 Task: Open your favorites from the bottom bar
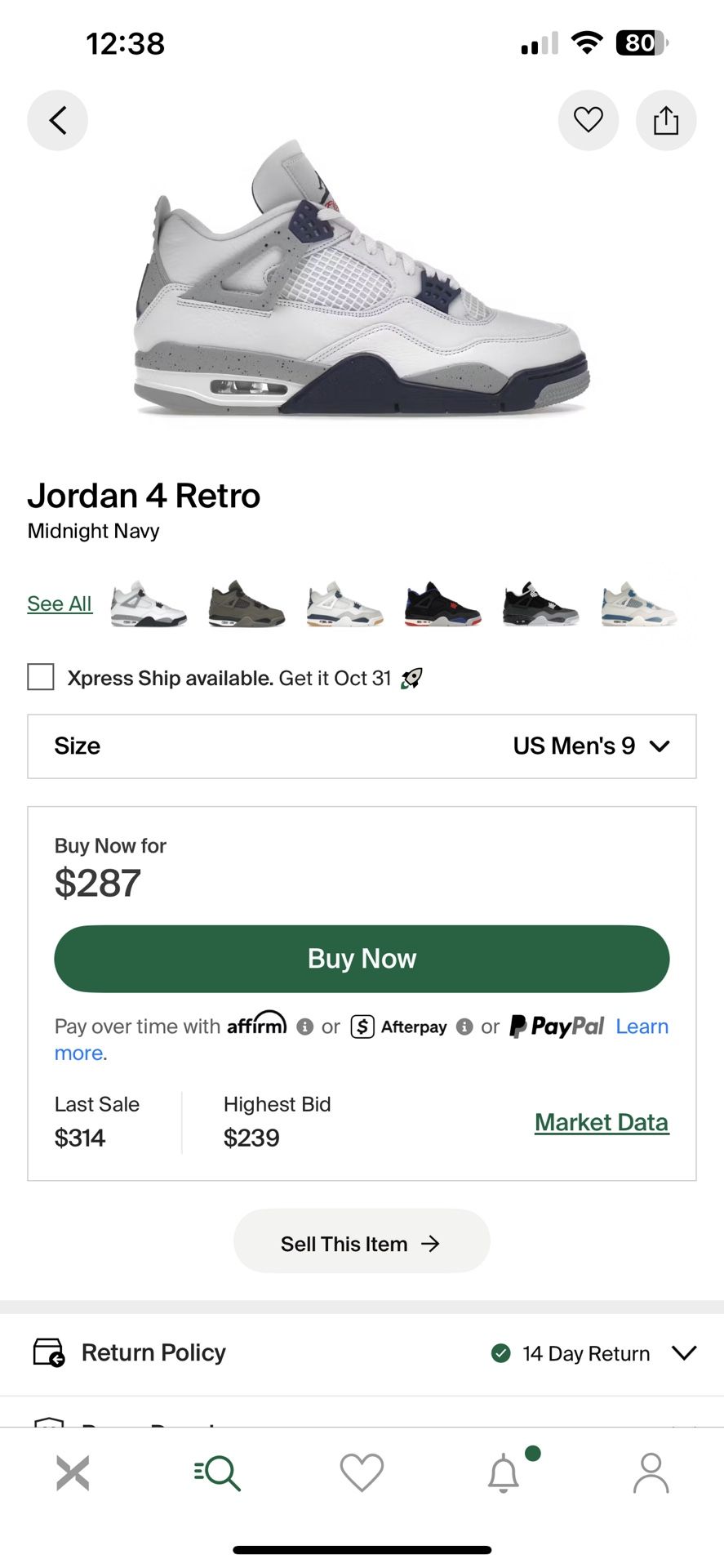(x=362, y=1473)
